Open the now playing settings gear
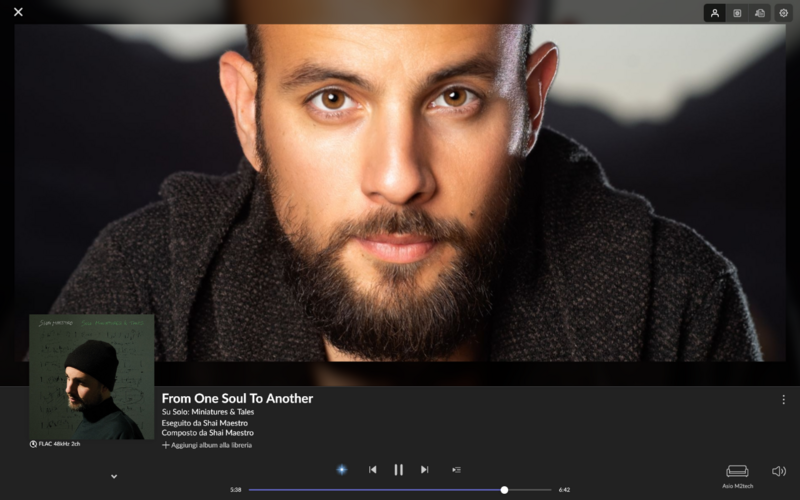This screenshot has width=800, height=500. coord(783,13)
